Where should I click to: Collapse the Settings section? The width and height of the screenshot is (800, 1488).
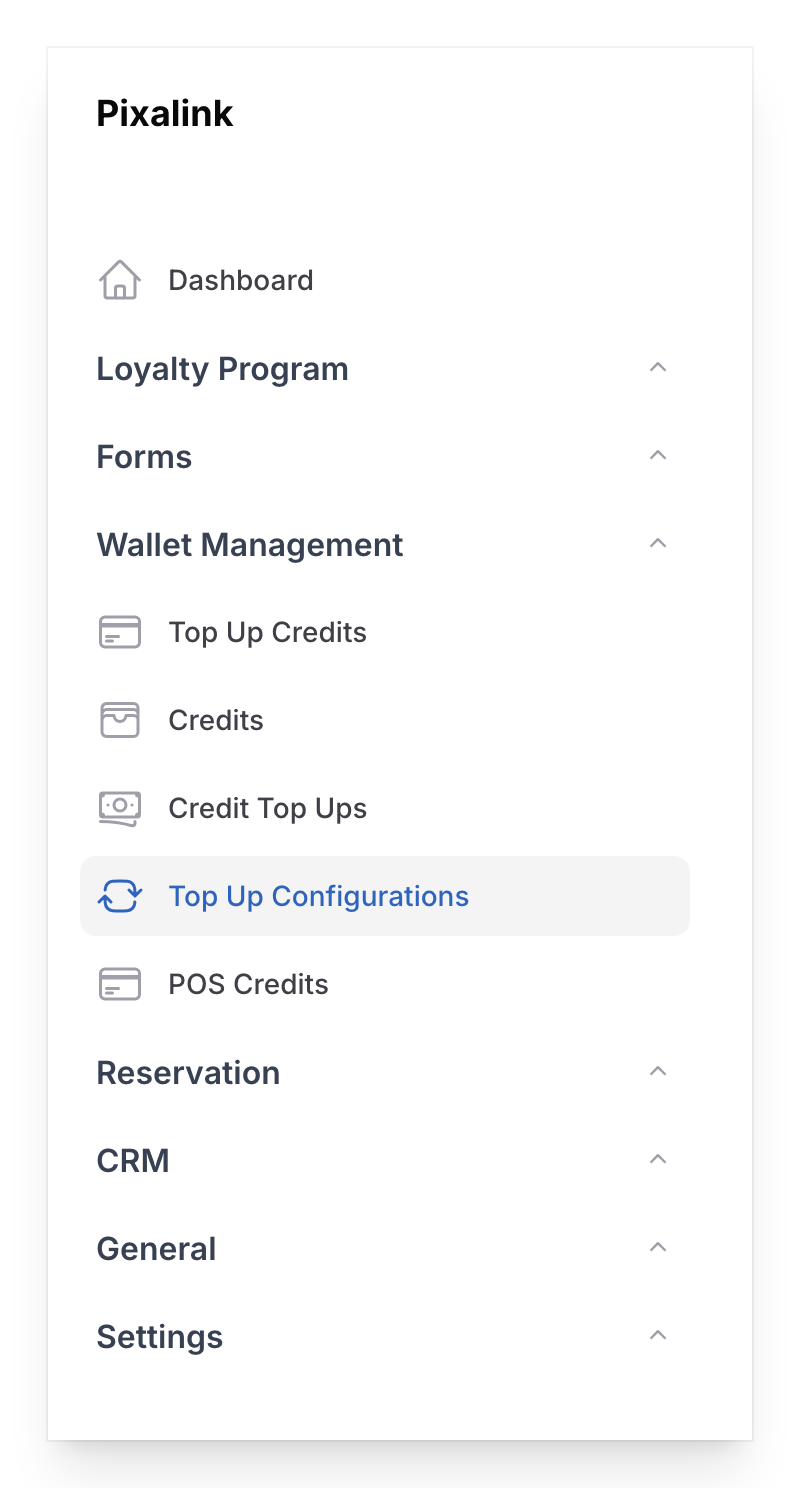pos(658,1334)
